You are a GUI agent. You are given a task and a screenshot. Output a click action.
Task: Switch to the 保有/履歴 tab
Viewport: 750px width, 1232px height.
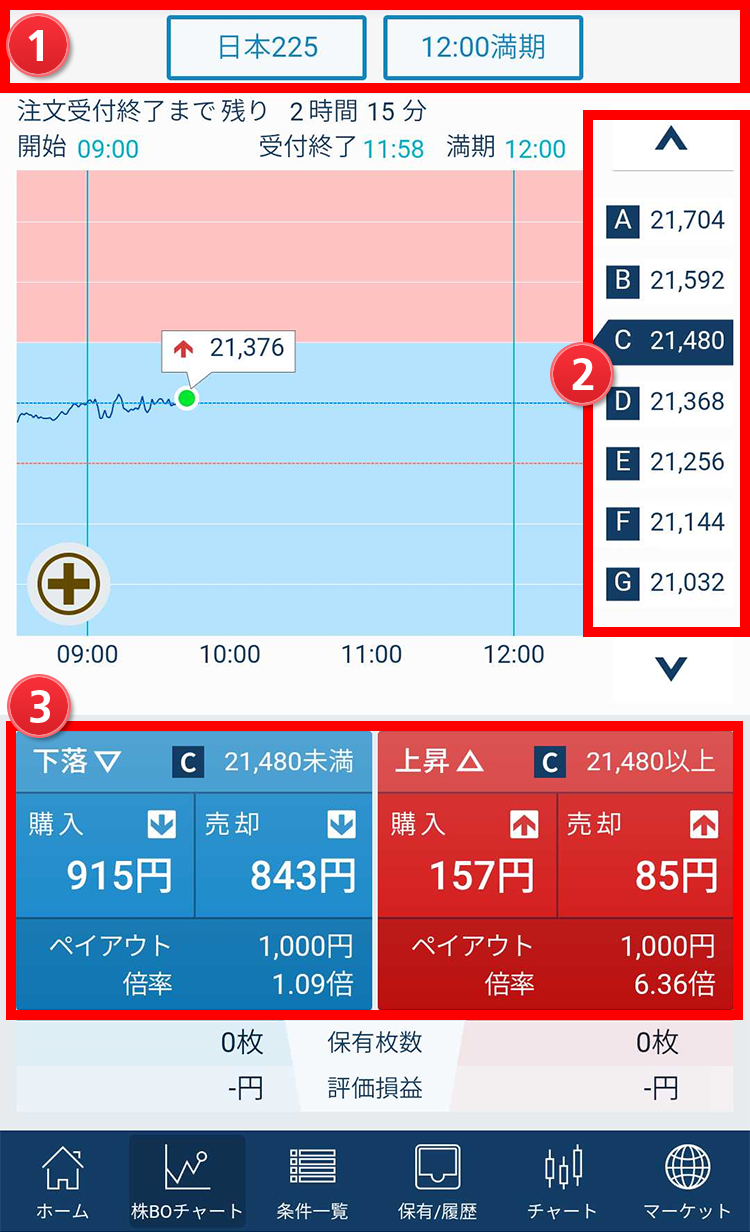click(437, 1182)
